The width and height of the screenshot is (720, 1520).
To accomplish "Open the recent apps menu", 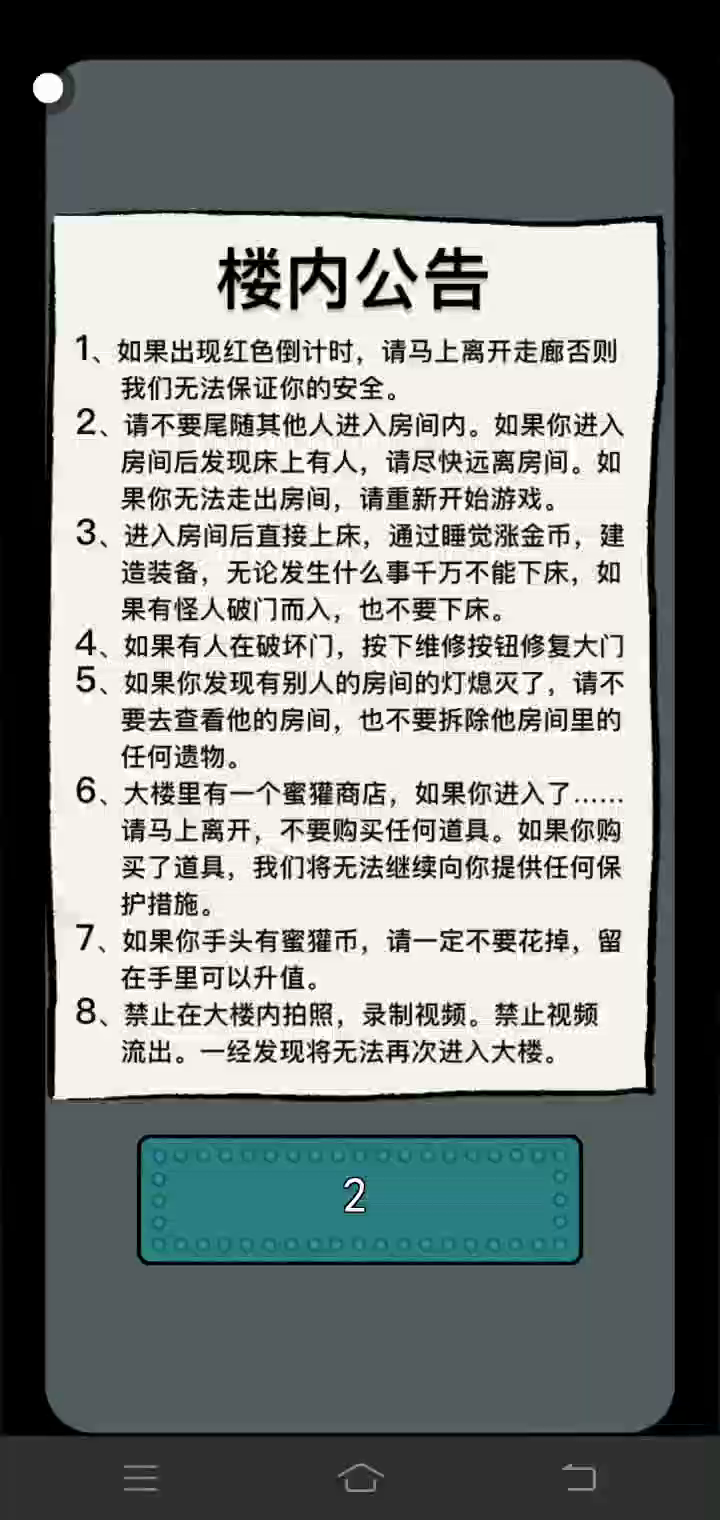I will (x=141, y=1478).
